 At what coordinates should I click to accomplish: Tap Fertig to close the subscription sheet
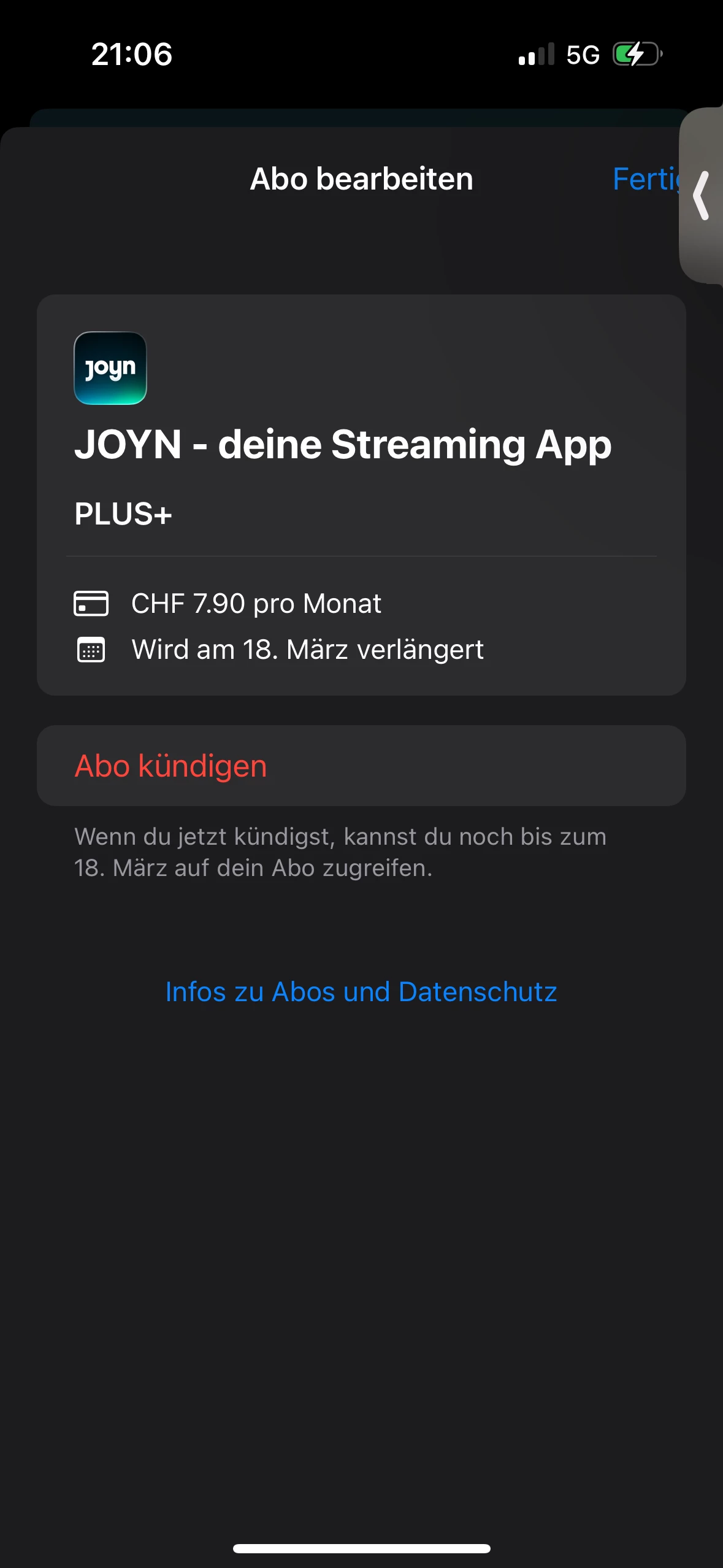tap(645, 180)
